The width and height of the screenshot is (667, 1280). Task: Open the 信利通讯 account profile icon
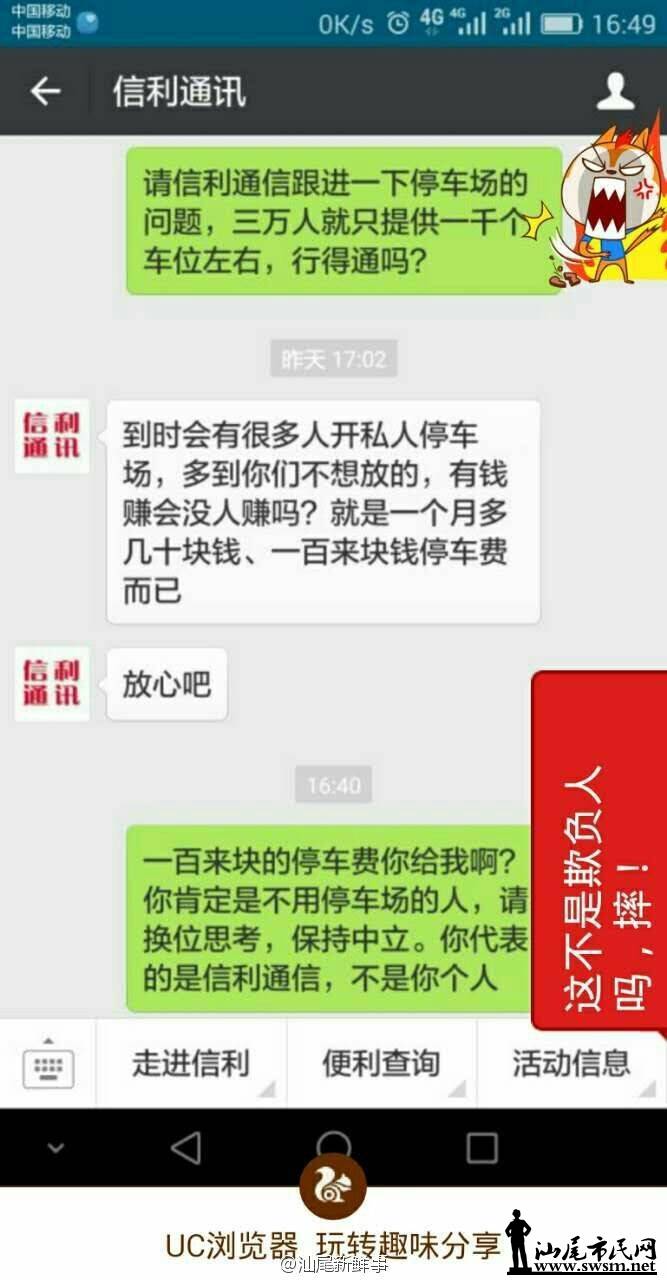click(615, 92)
